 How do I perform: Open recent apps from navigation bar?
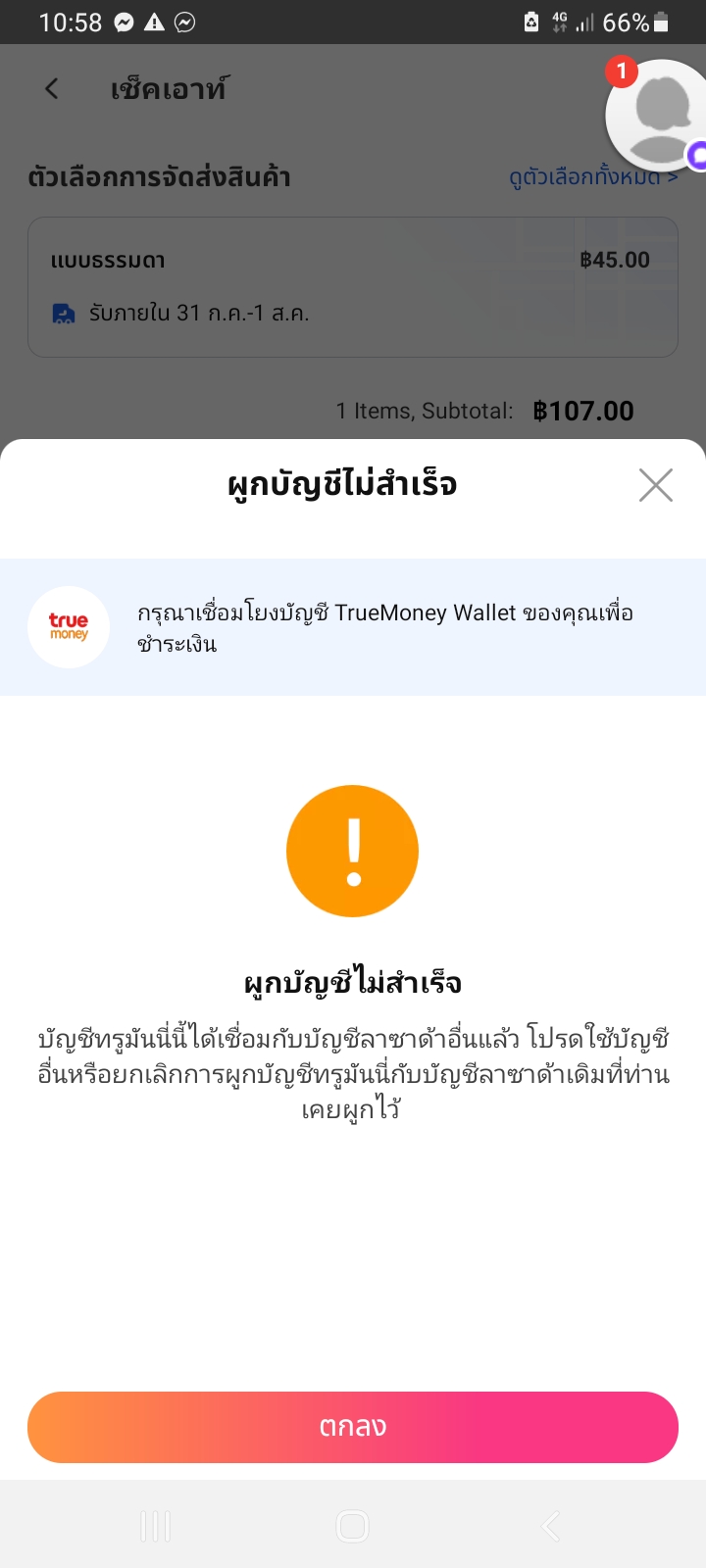click(x=155, y=1526)
